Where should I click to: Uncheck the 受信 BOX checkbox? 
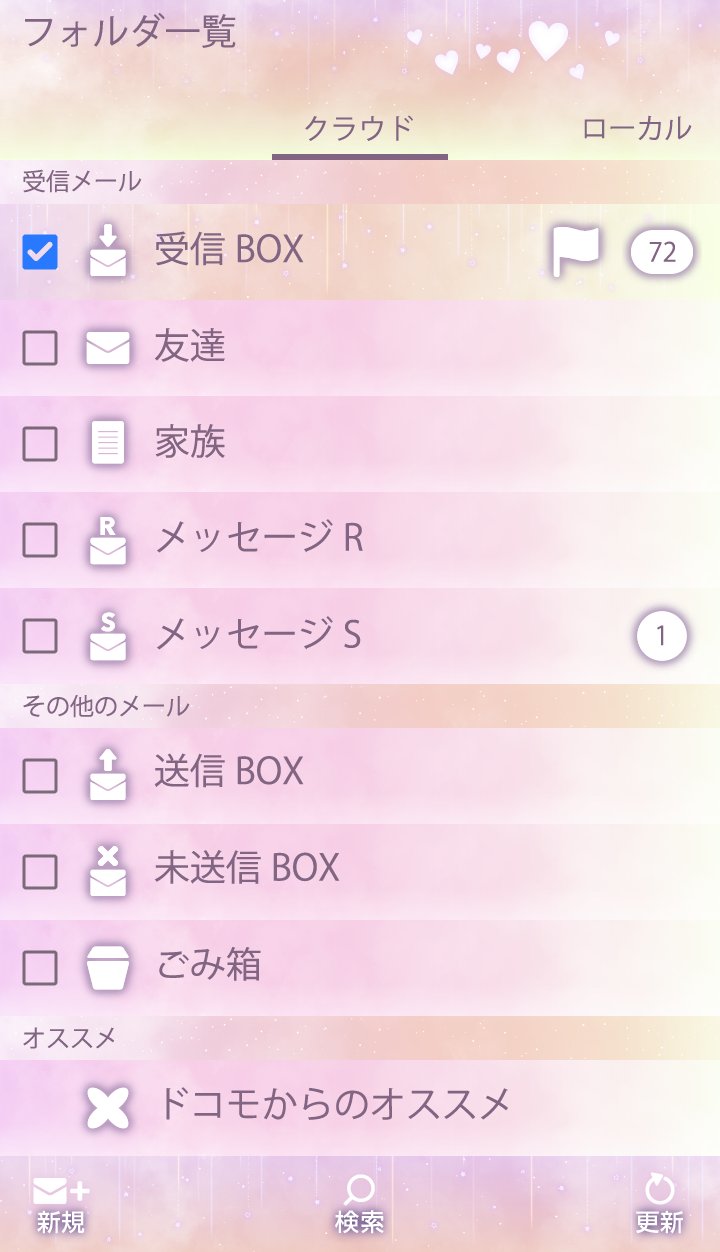pyautogui.click(x=40, y=252)
